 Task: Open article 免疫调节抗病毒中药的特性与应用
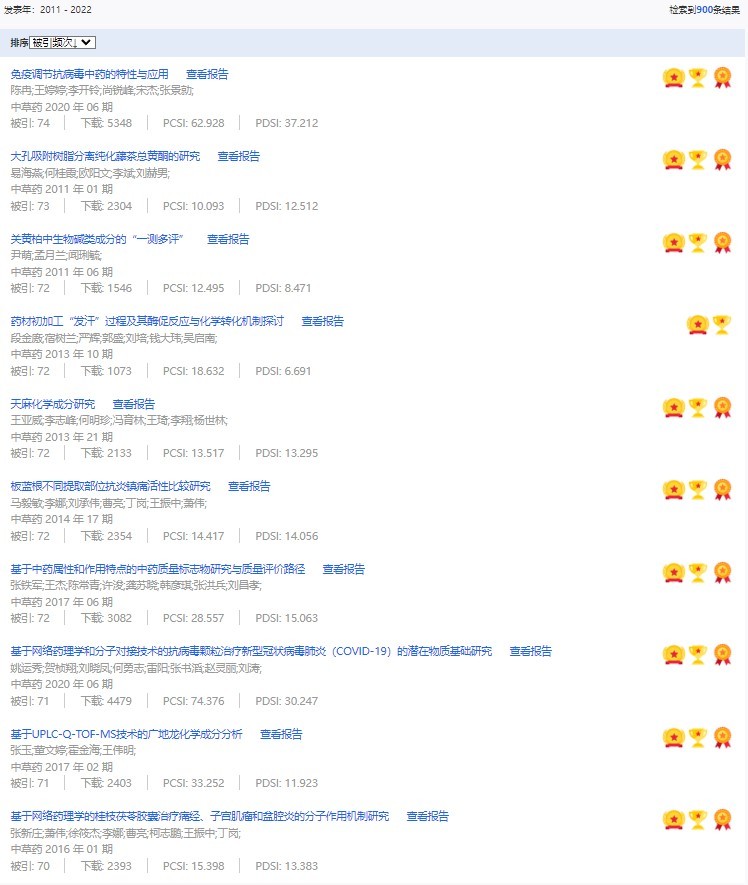tap(89, 74)
